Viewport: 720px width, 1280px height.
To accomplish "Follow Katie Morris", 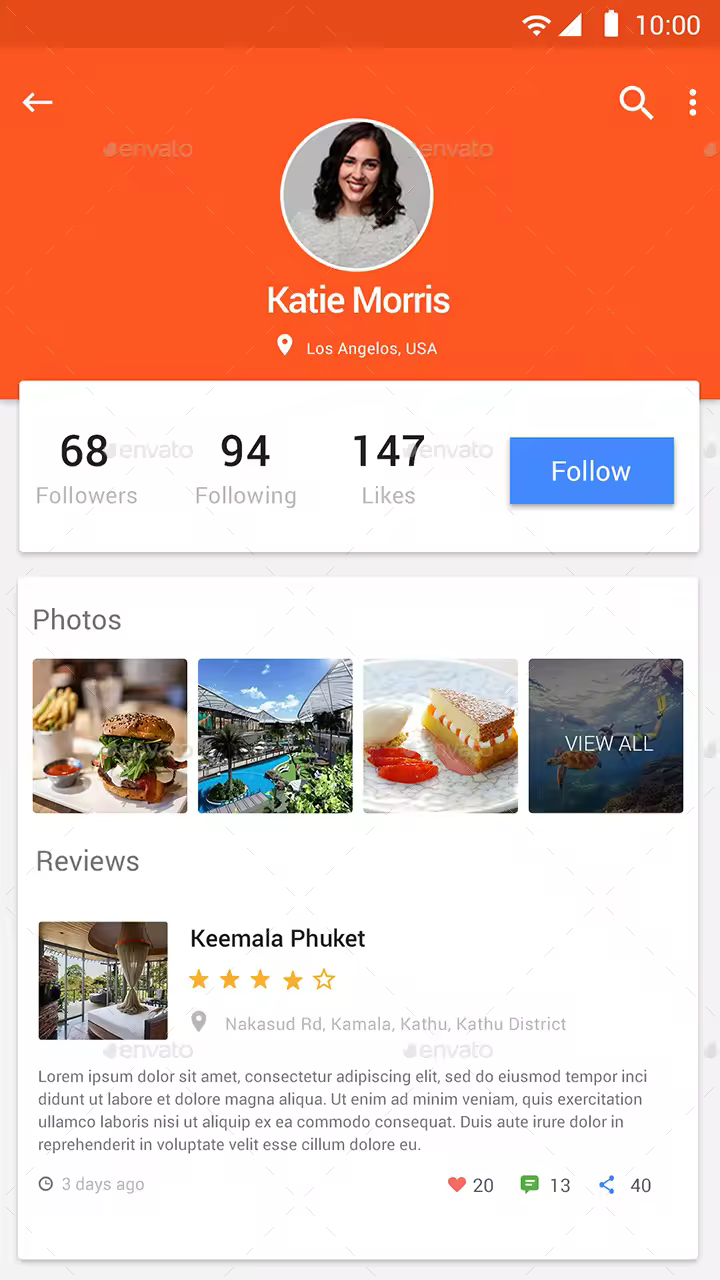I will tap(591, 471).
